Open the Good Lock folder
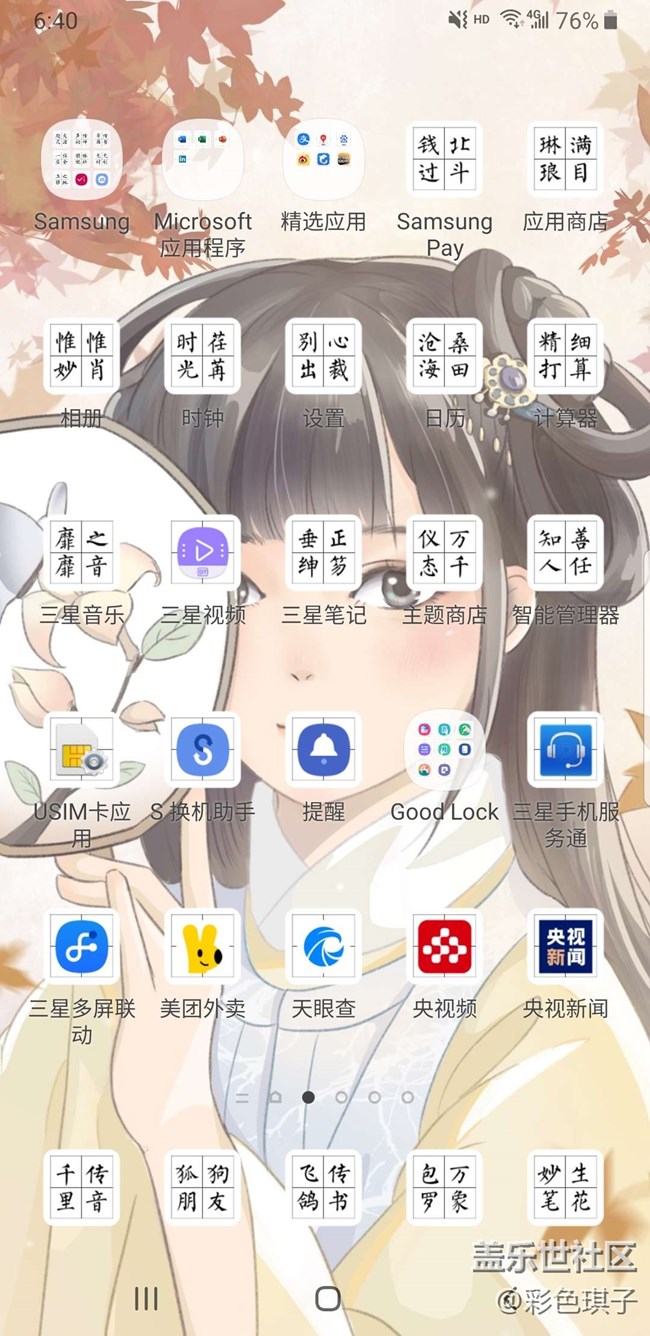Screen dimensions: 650x1336 (x=444, y=750)
